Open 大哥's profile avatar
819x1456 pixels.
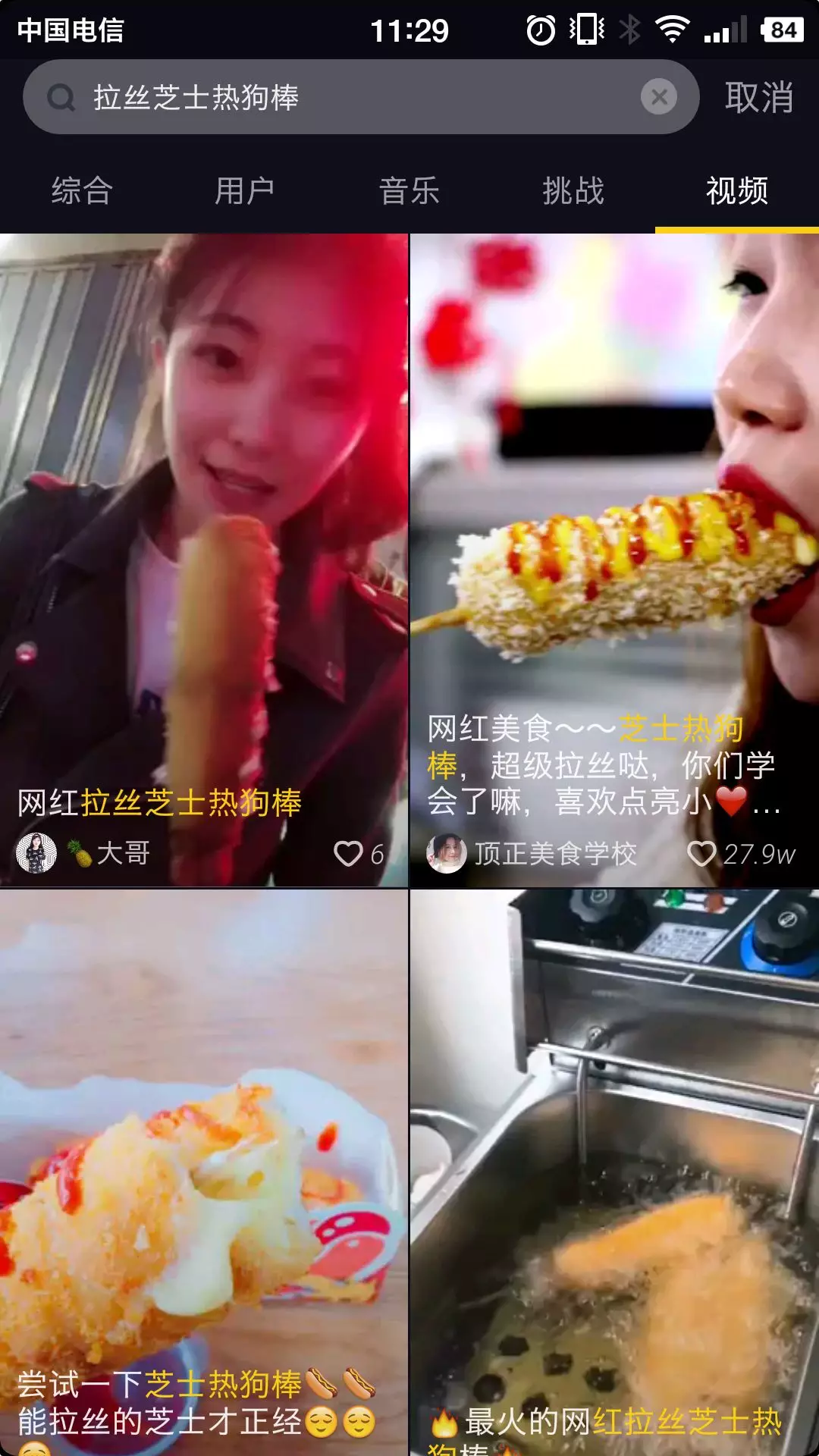click(x=36, y=853)
